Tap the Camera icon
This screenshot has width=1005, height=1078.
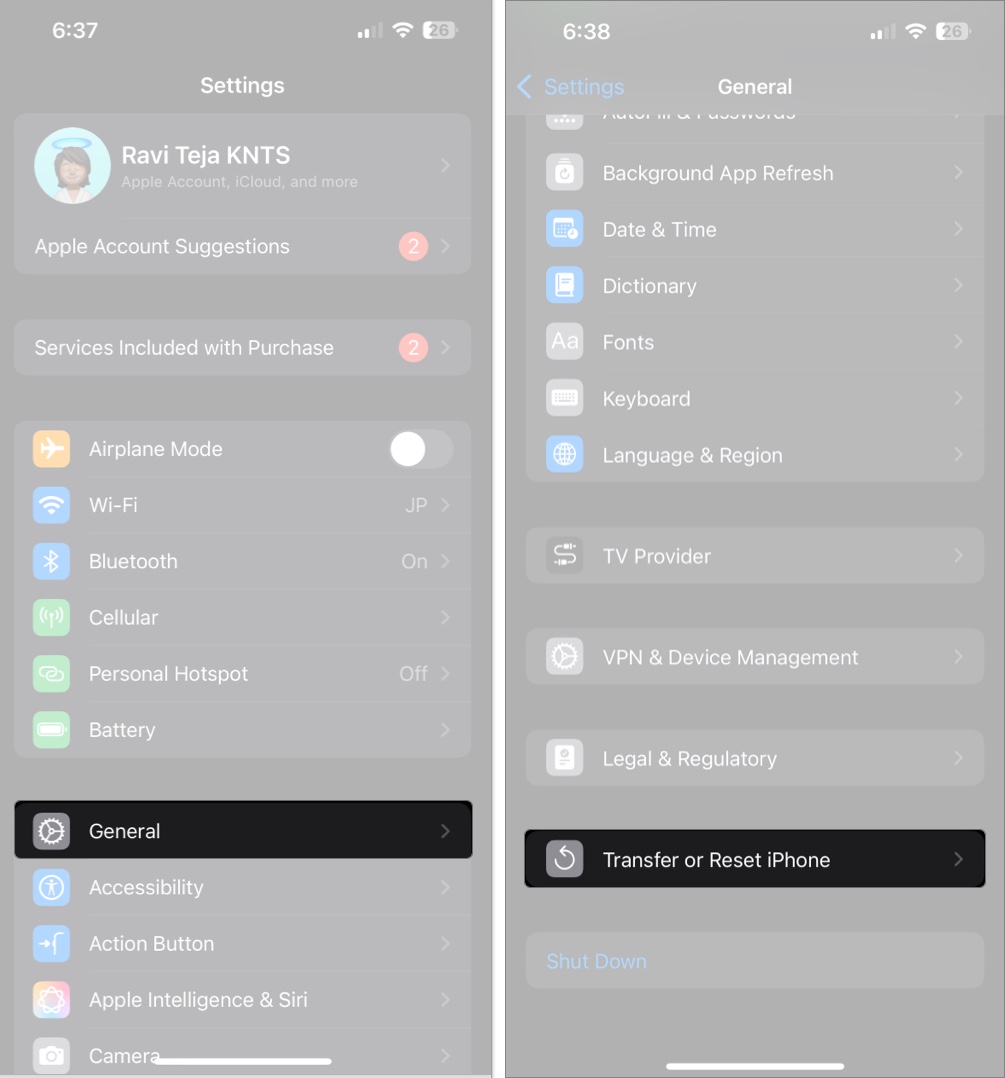[51, 1055]
